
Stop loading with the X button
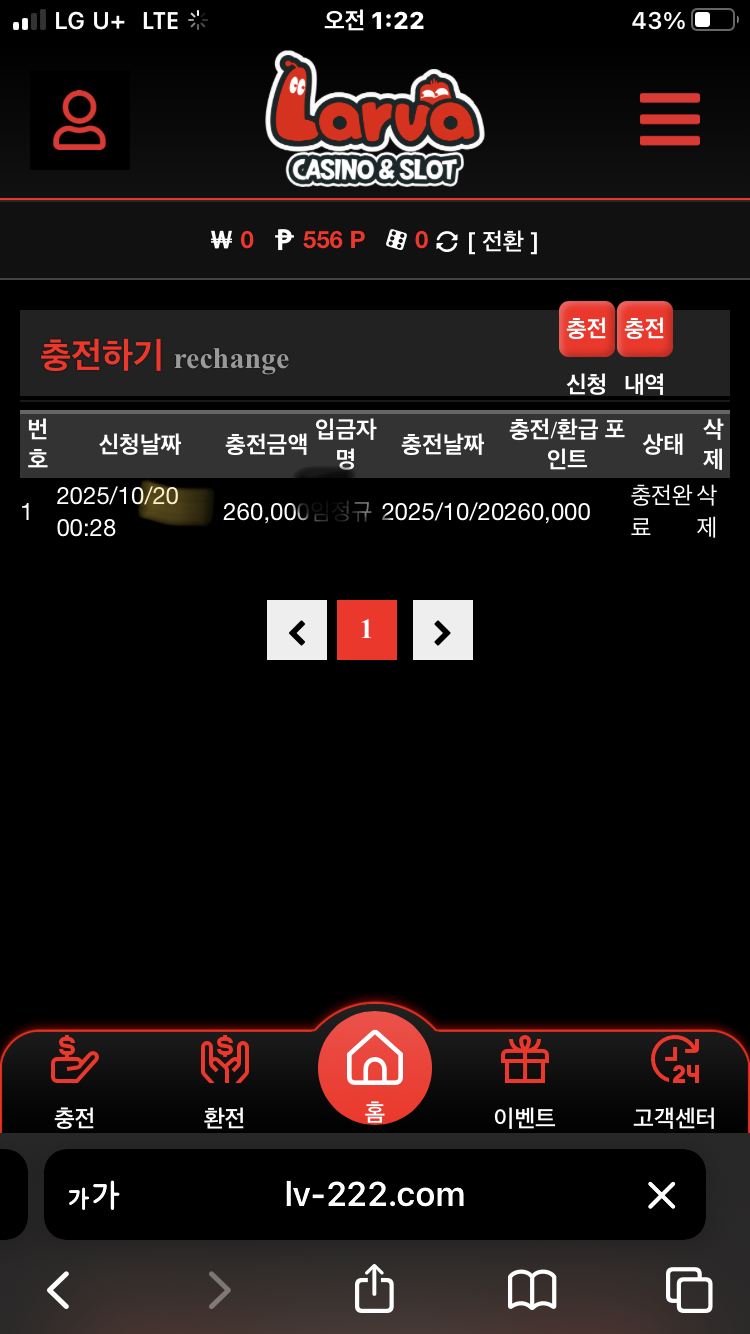661,1195
